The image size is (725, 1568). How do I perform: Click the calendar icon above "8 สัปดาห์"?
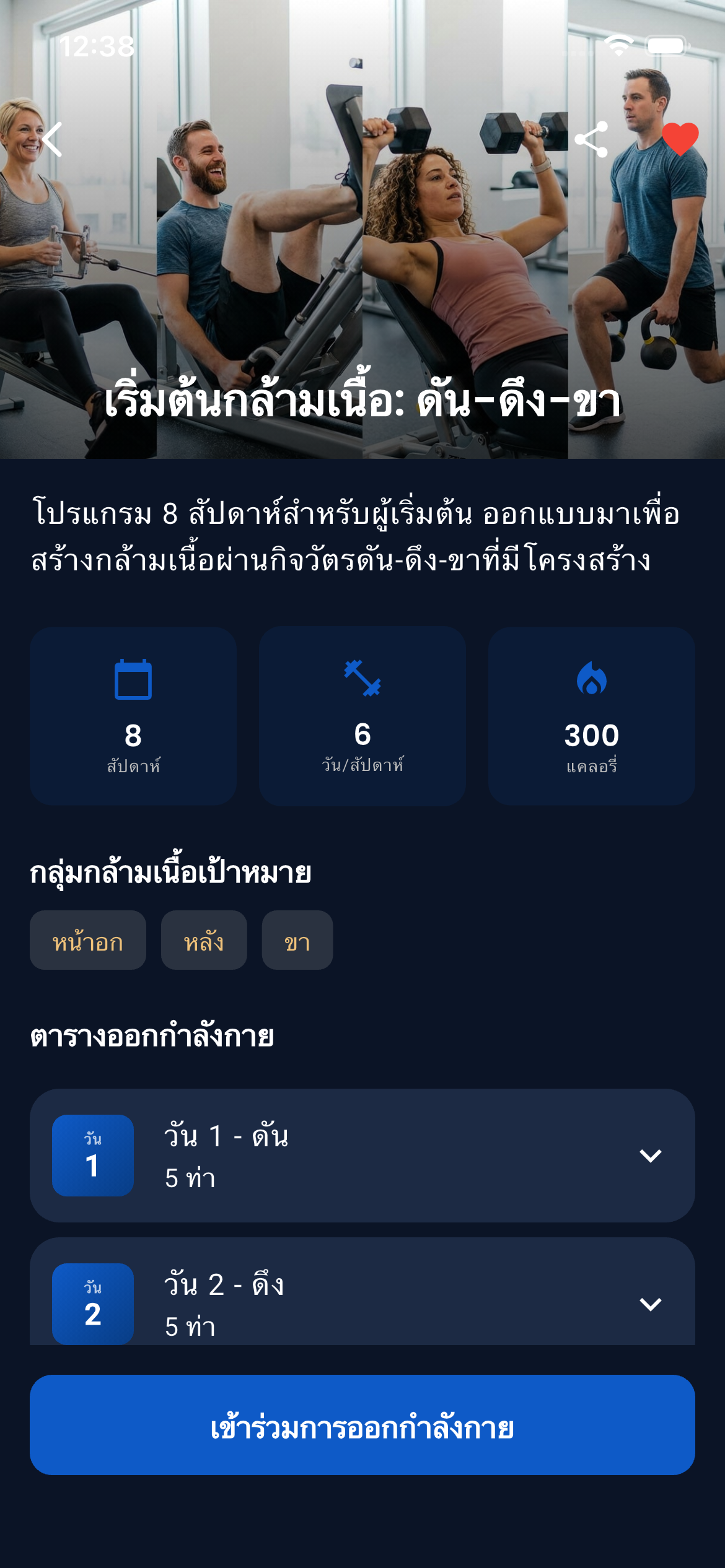click(x=134, y=681)
